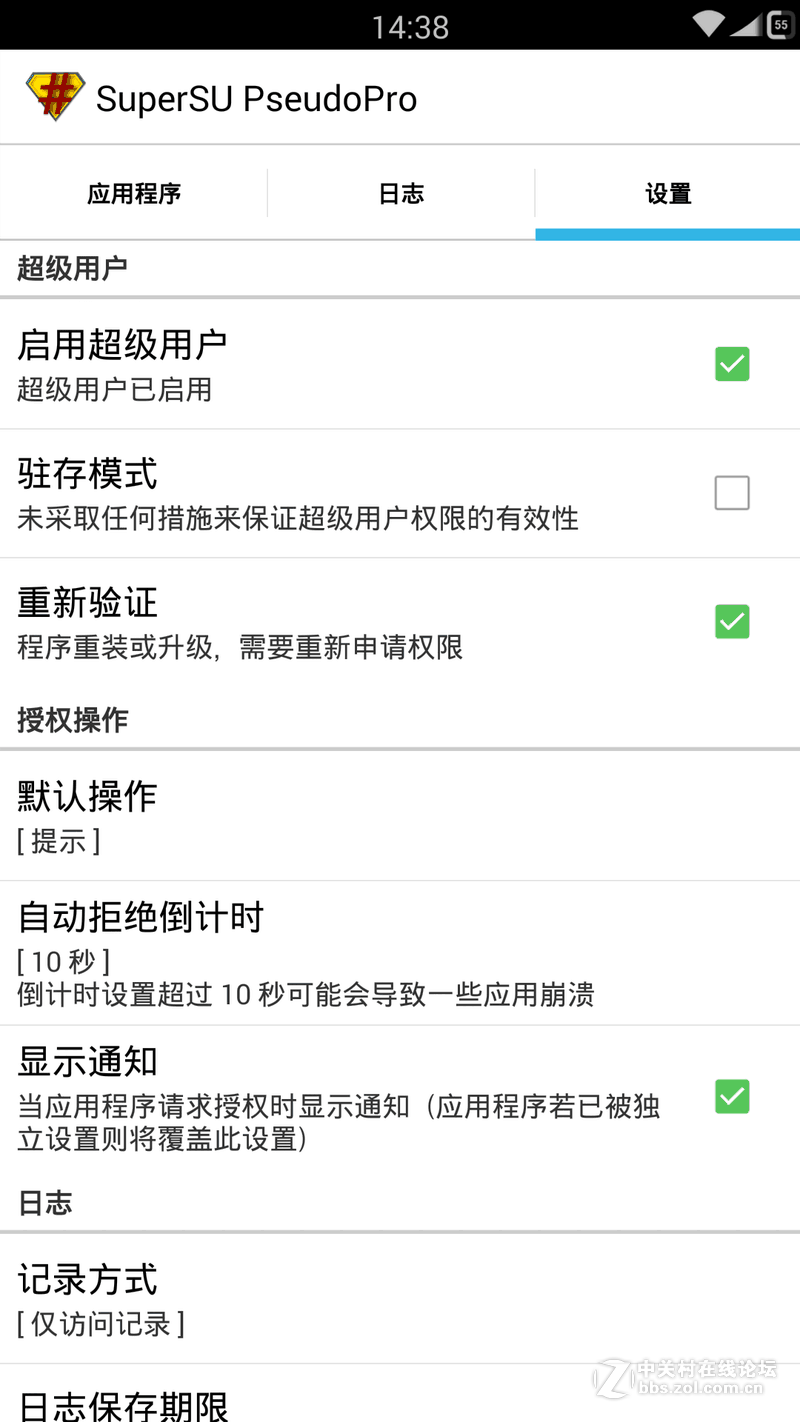Image resolution: width=800 pixels, height=1422 pixels.
Task: Toggle the 显示通知 notification setting
Action: pyautogui.click(x=732, y=1097)
